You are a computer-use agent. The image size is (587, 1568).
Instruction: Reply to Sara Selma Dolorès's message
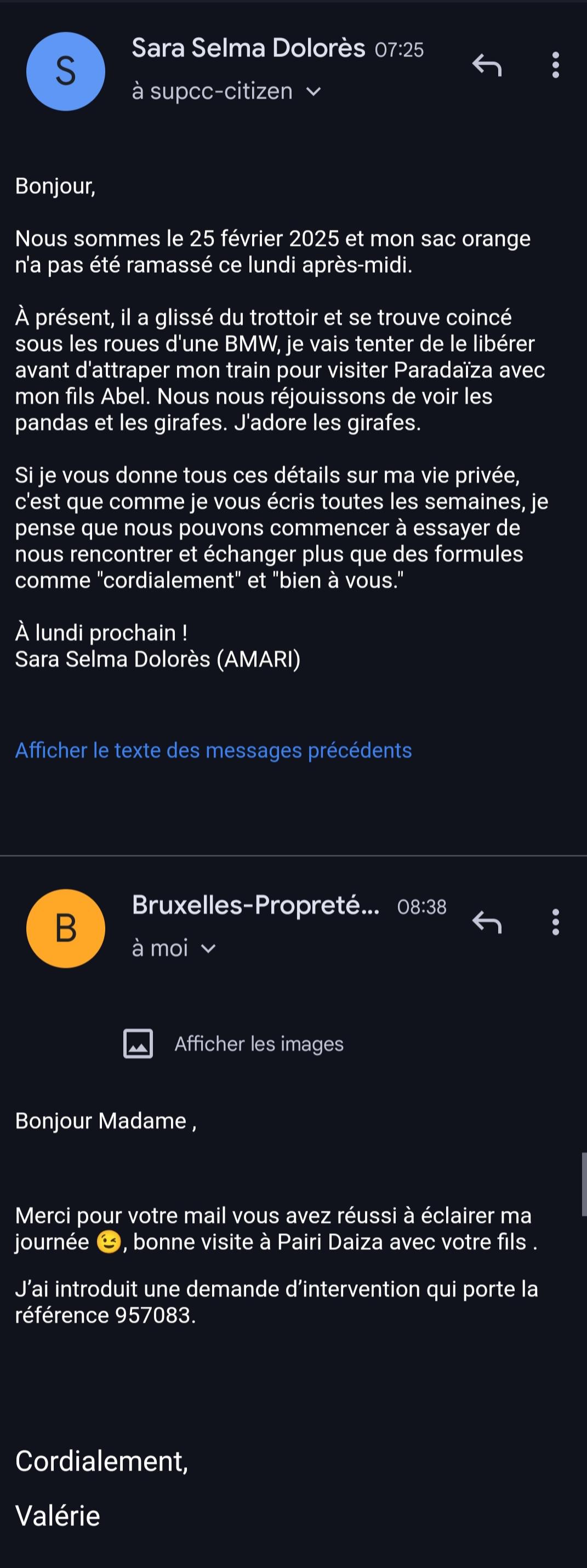487,65
